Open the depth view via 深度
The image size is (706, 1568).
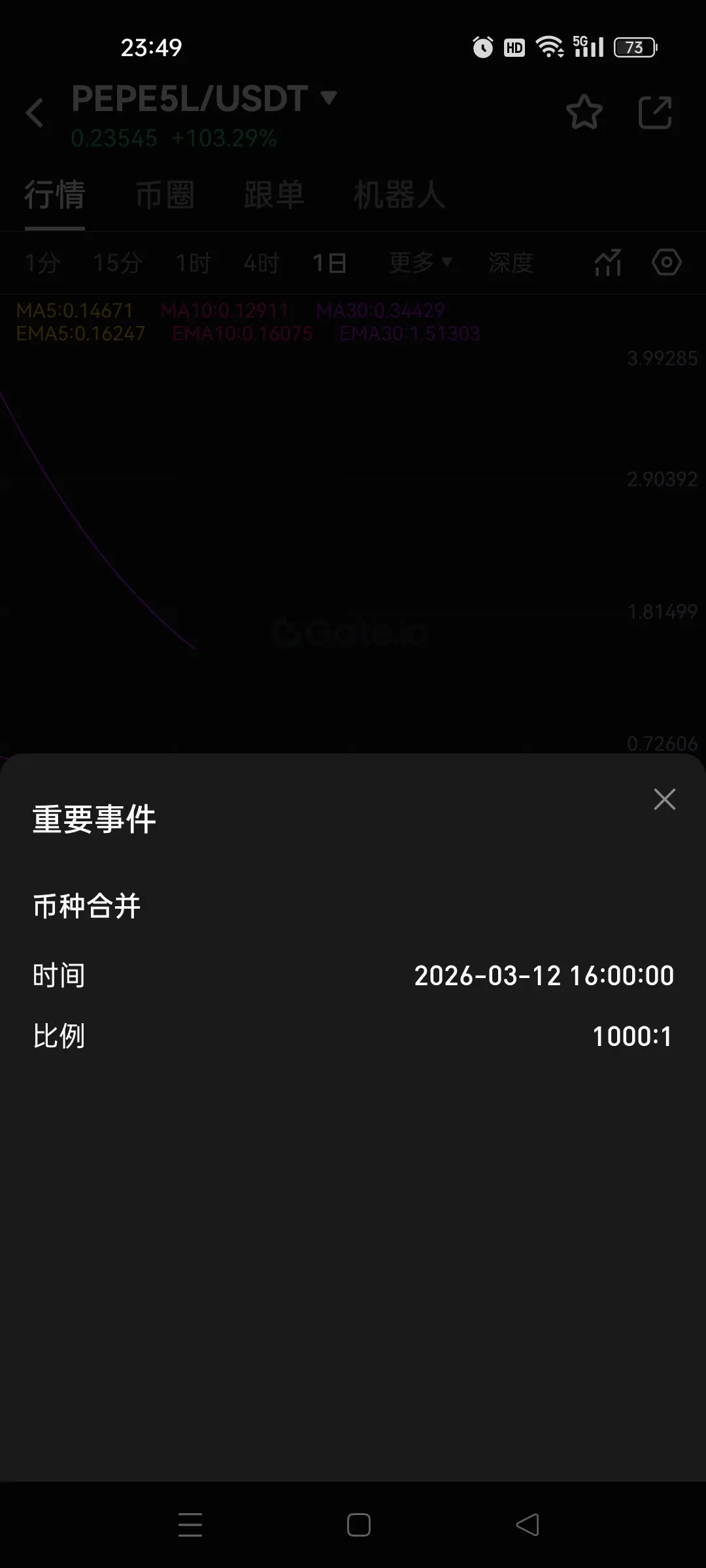point(511,262)
